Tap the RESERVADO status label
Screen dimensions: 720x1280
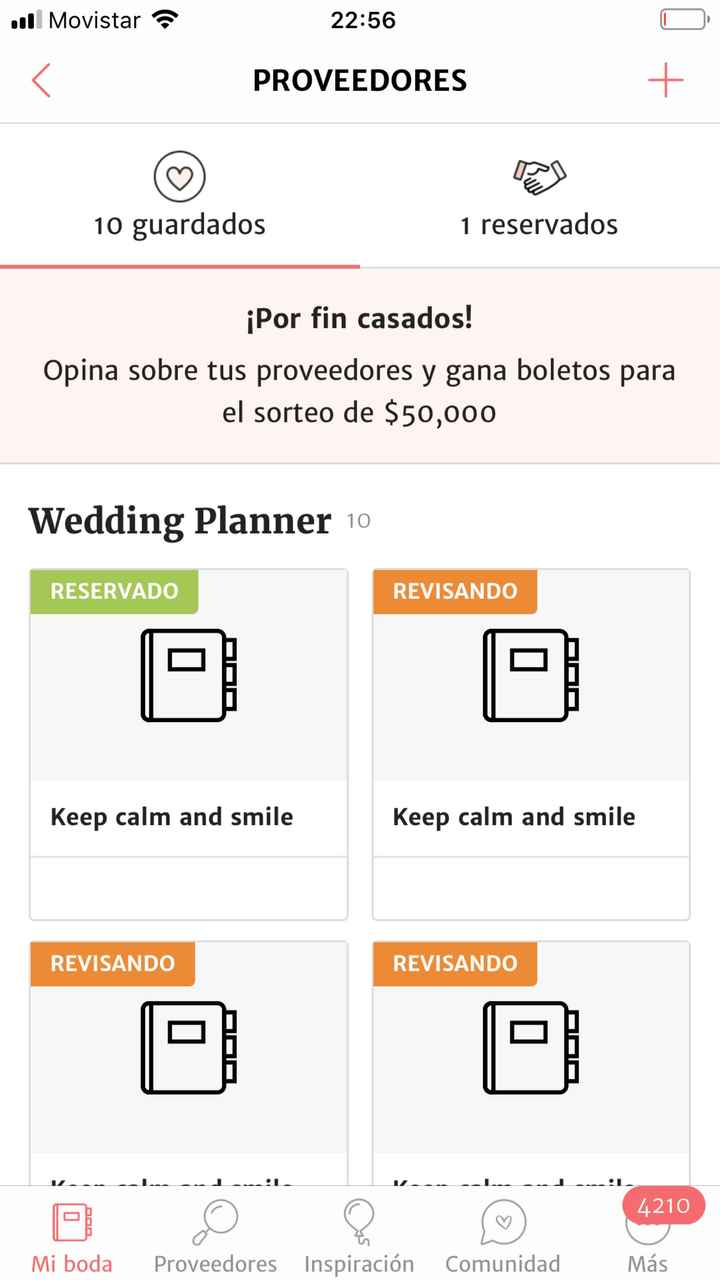[x=113, y=591]
